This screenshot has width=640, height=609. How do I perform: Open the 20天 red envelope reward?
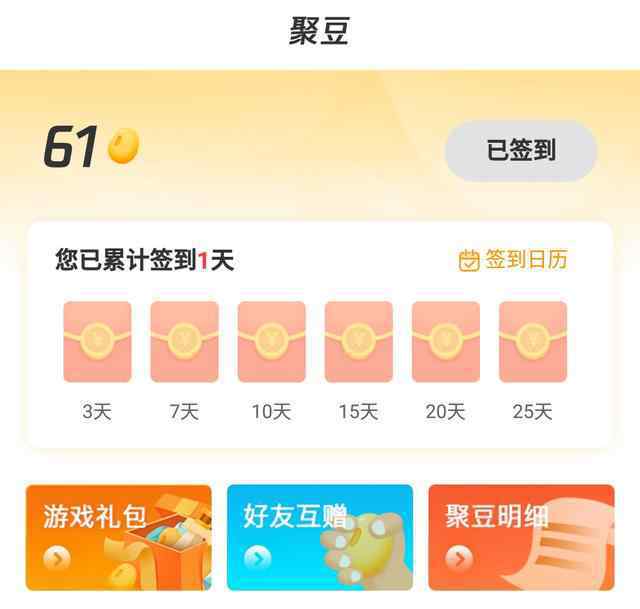(445, 342)
